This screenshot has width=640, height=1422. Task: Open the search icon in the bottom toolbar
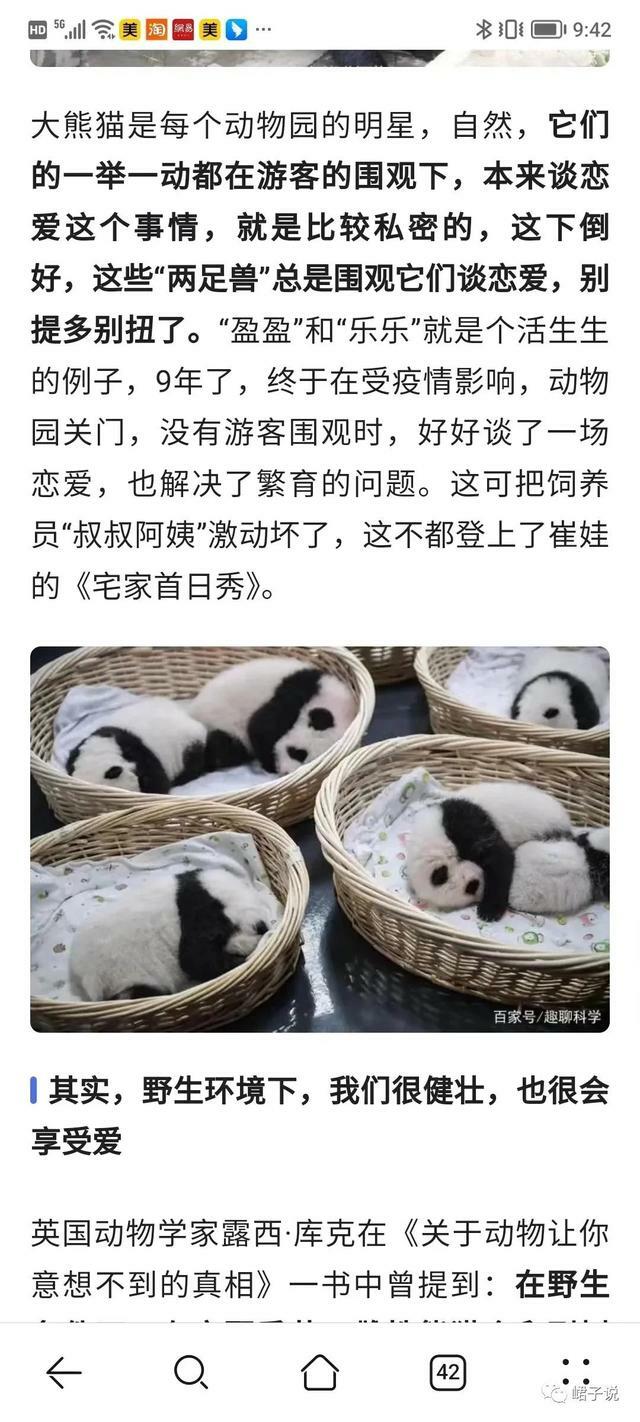tap(191, 1372)
